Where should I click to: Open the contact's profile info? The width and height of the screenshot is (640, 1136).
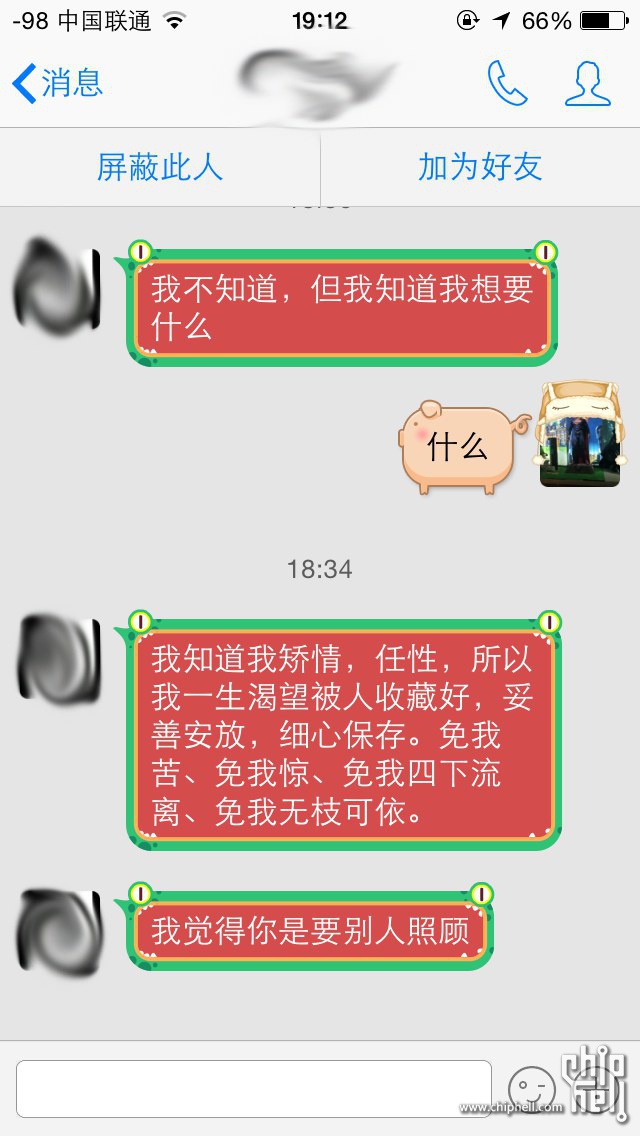[587, 83]
